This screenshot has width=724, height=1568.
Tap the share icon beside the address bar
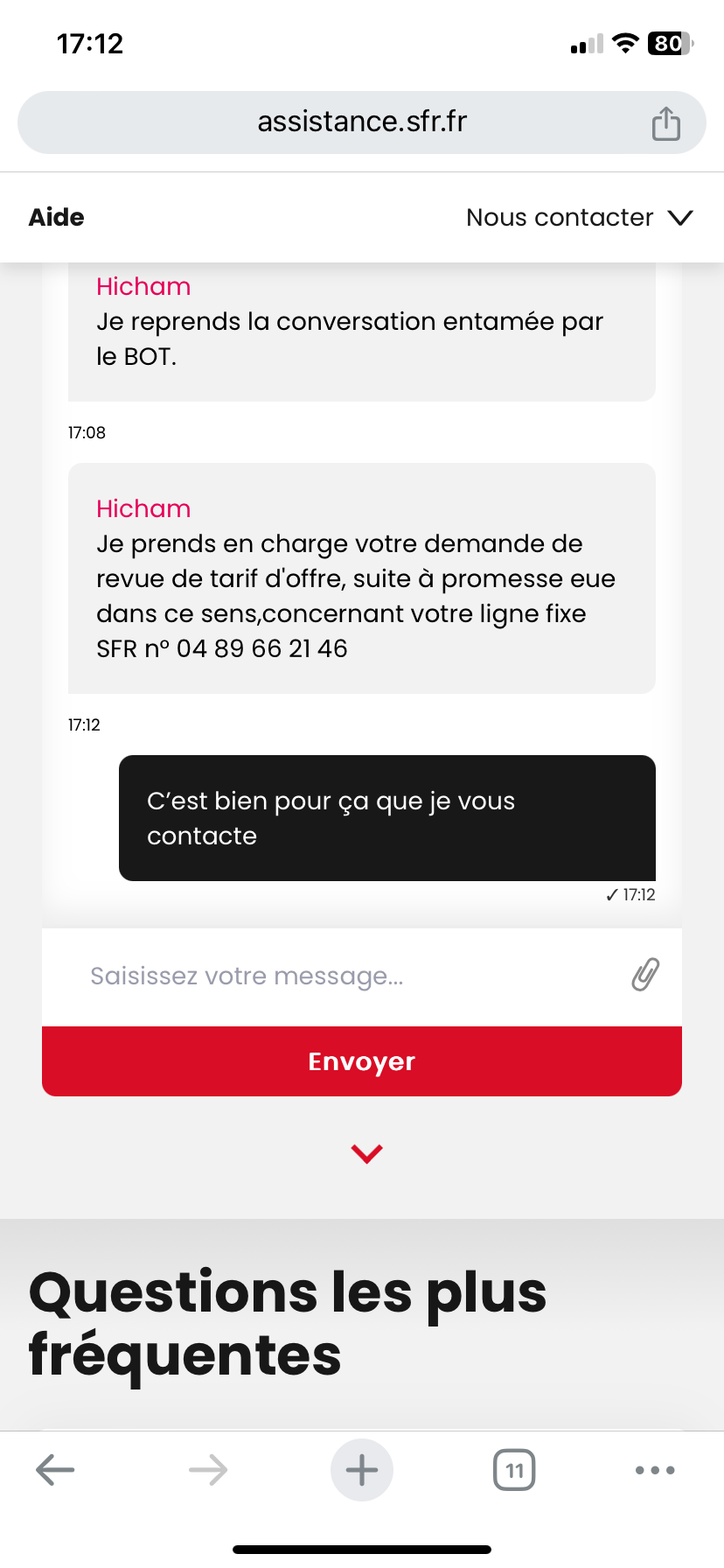click(666, 122)
